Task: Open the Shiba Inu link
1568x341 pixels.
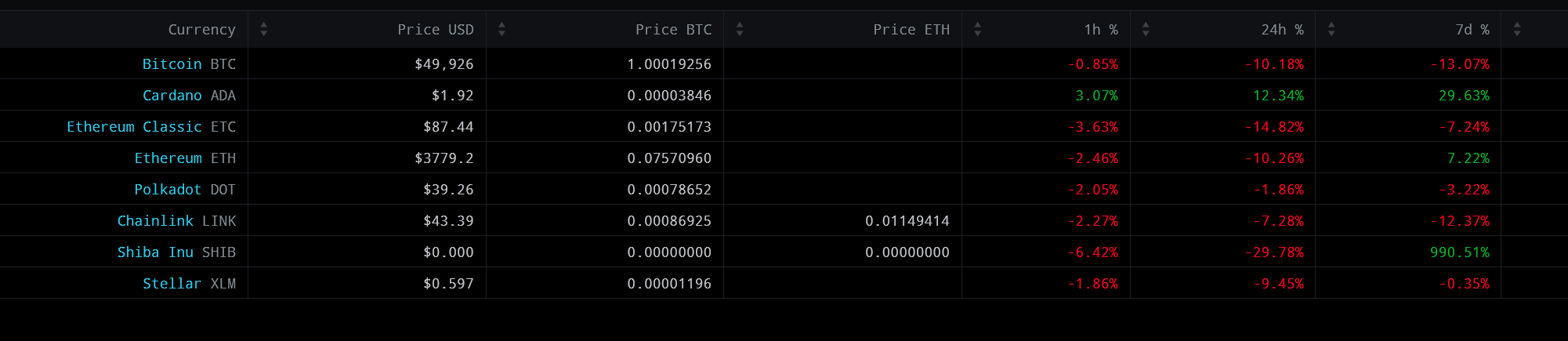Action: click(155, 252)
